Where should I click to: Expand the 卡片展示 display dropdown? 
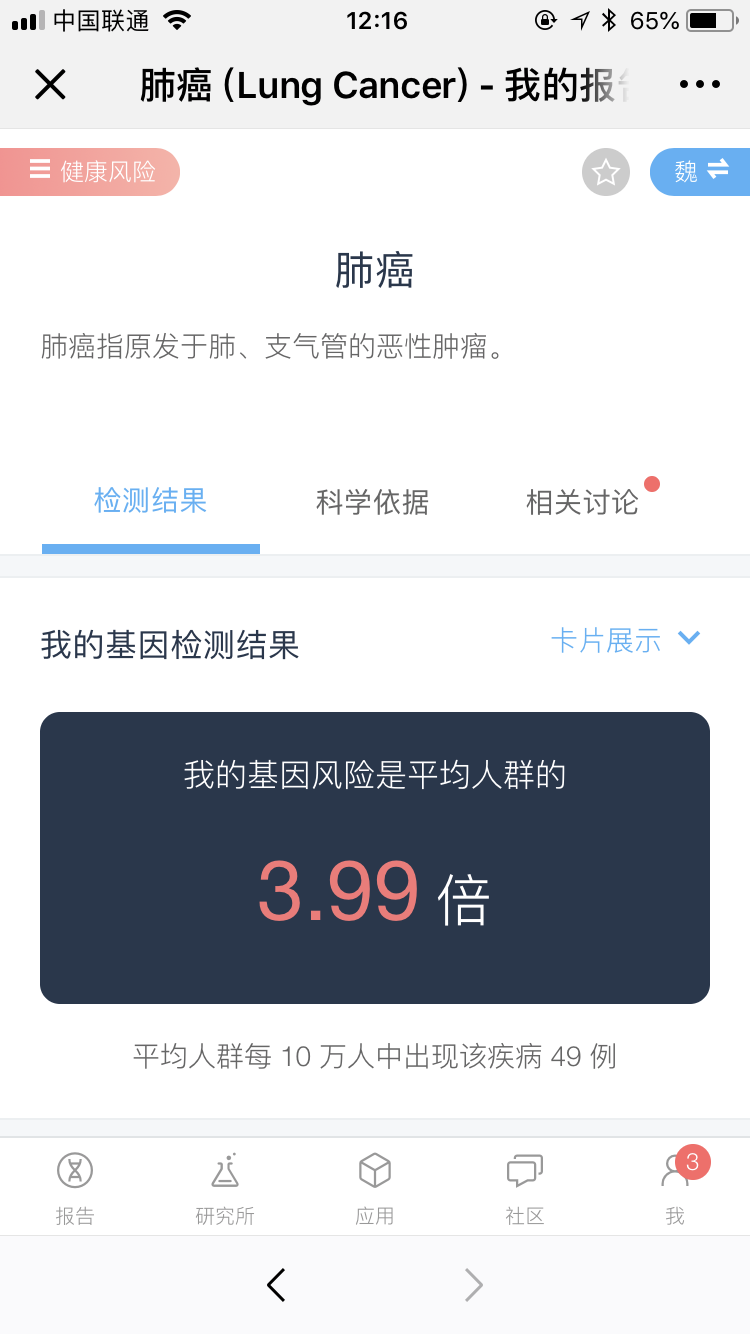[x=626, y=640]
